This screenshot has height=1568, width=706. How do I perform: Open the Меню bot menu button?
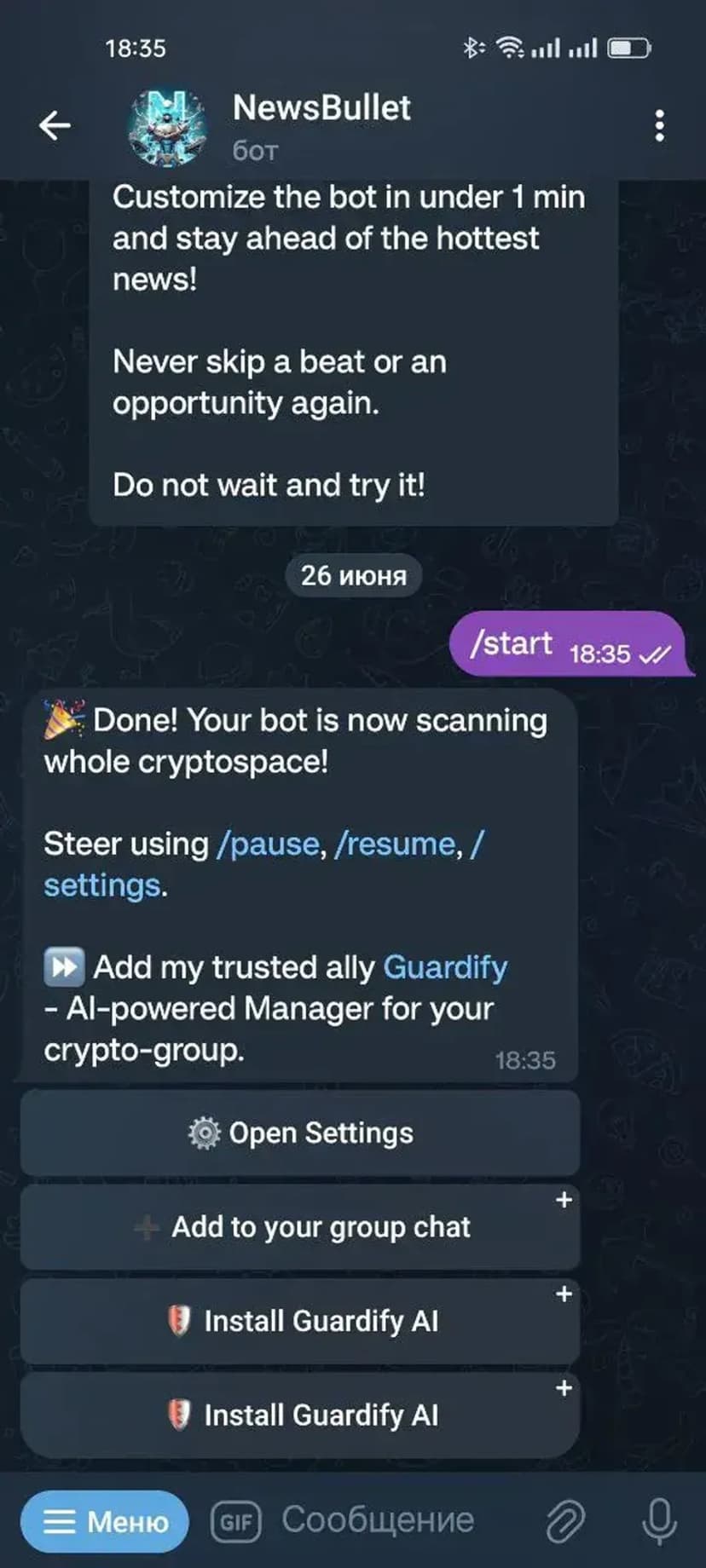(105, 1521)
